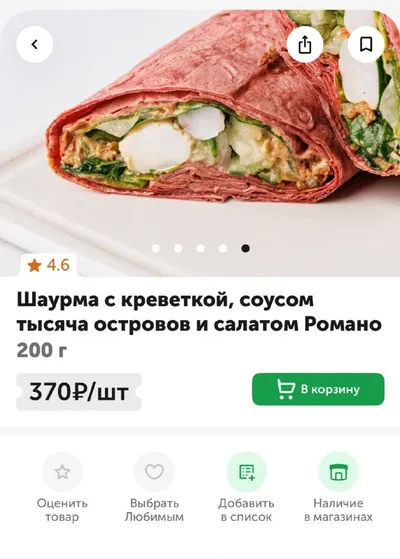
Task: Jump to the first photo dot
Action: click(x=155, y=248)
